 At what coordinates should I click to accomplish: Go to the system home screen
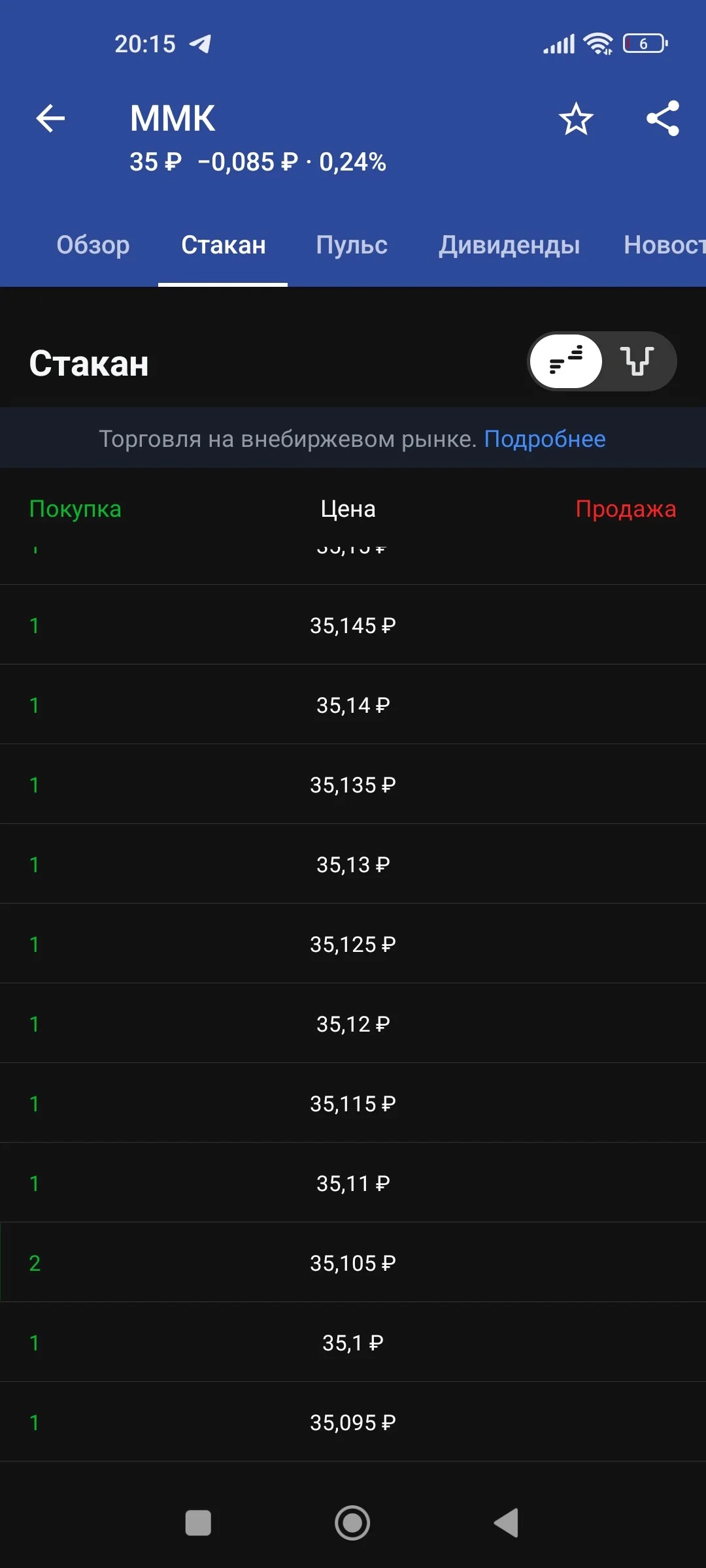352,1523
